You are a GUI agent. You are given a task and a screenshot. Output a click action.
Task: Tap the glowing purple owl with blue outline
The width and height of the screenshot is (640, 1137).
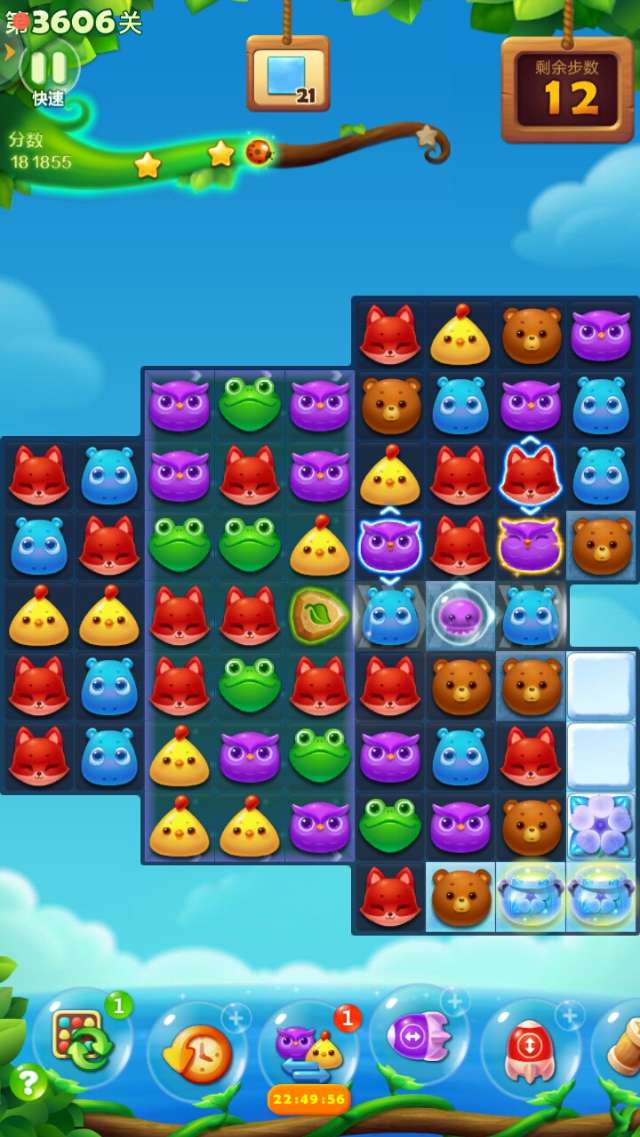389,545
